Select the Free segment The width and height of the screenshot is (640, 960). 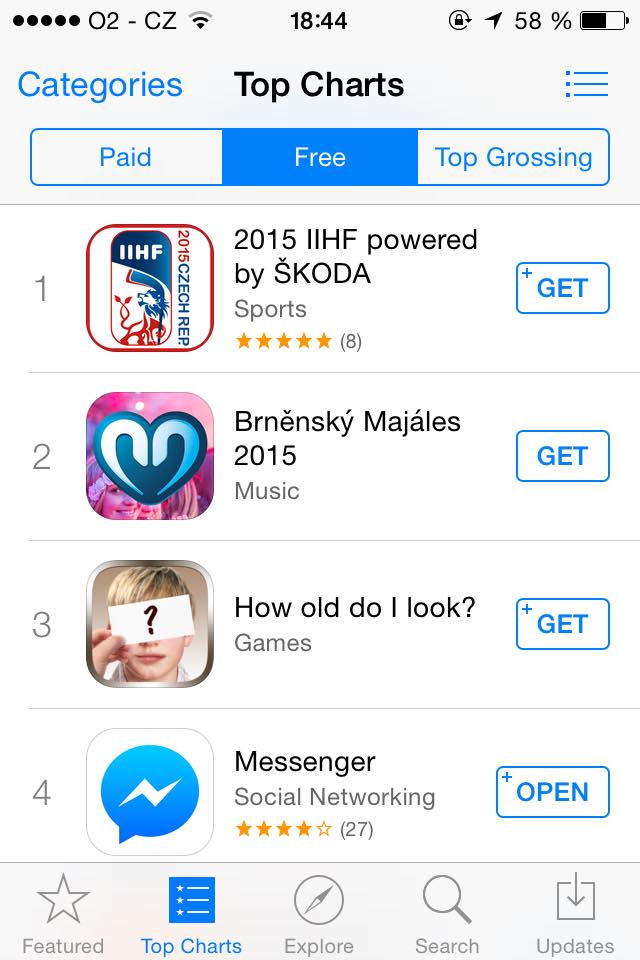click(320, 157)
